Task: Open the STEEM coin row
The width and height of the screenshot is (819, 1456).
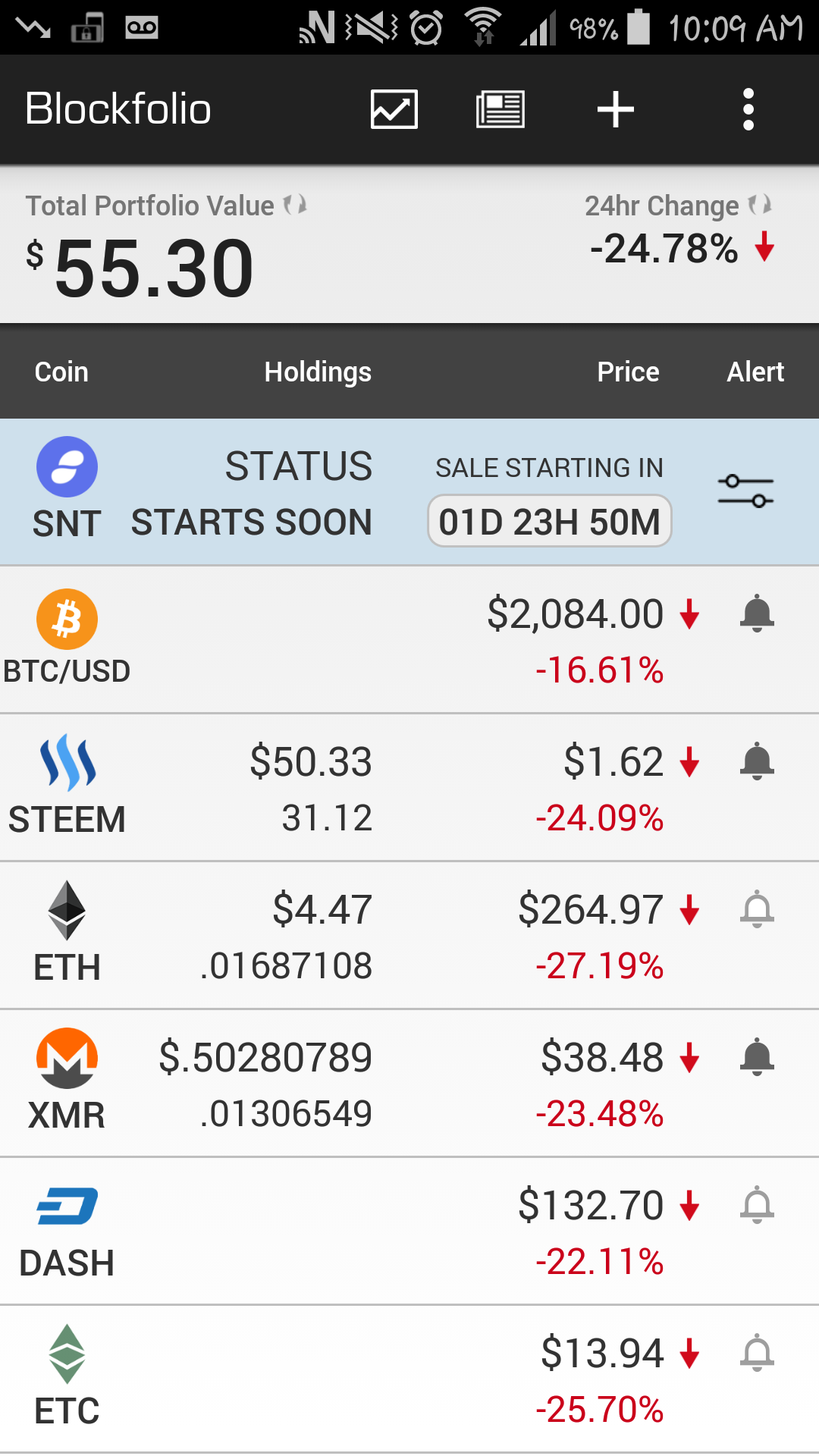Action: (409, 787)
